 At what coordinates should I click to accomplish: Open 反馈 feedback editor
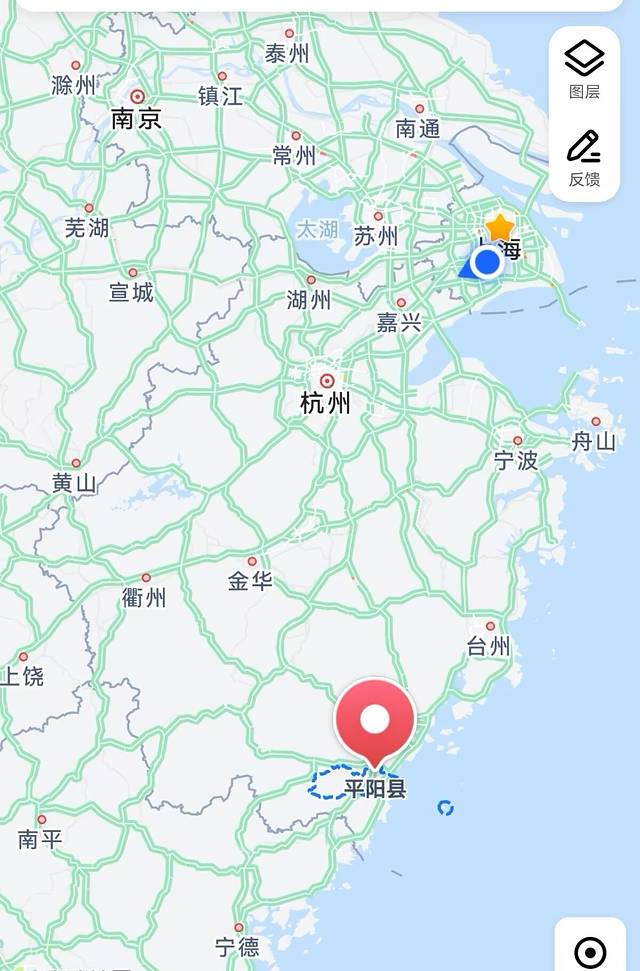point(584,158)
